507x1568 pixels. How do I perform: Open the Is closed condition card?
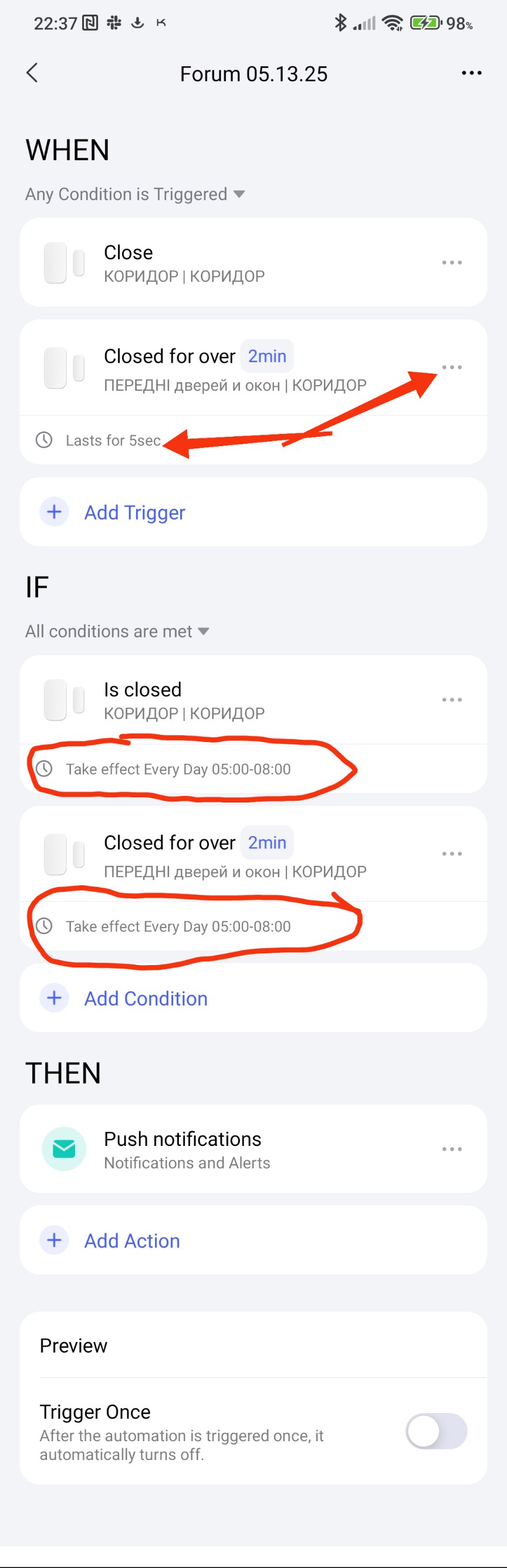244,700
